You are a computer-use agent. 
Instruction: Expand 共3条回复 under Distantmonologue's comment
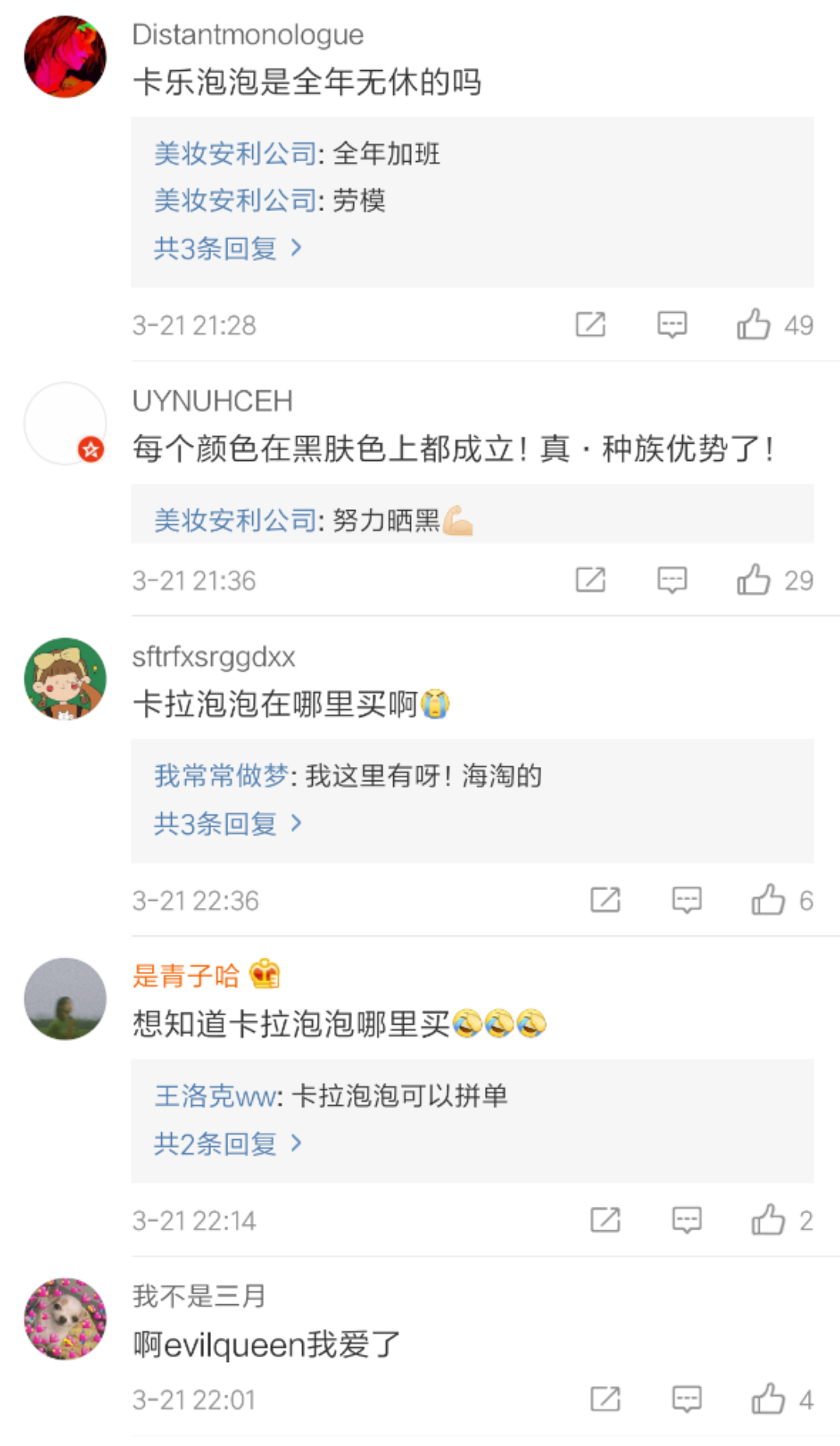click(227, 248)
